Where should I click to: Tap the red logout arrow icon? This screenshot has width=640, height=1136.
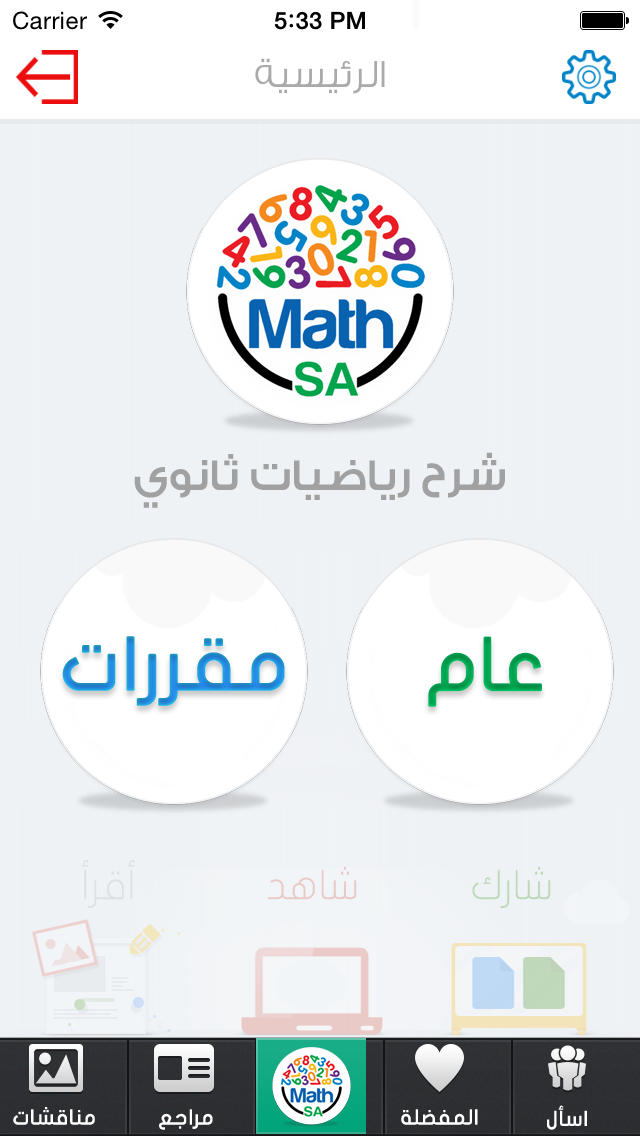47,76
